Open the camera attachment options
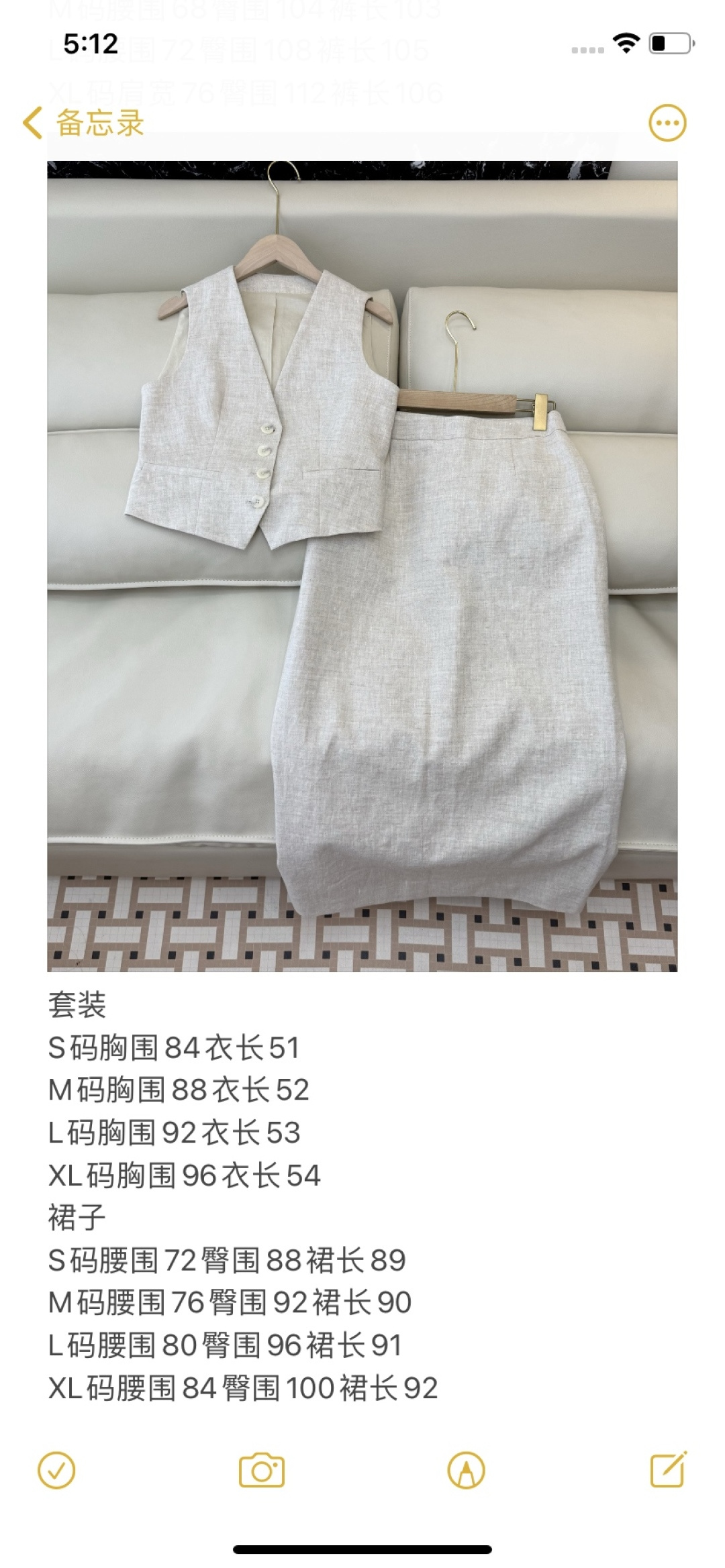Screen dimensions: 725x1568 click(262, 1470)
